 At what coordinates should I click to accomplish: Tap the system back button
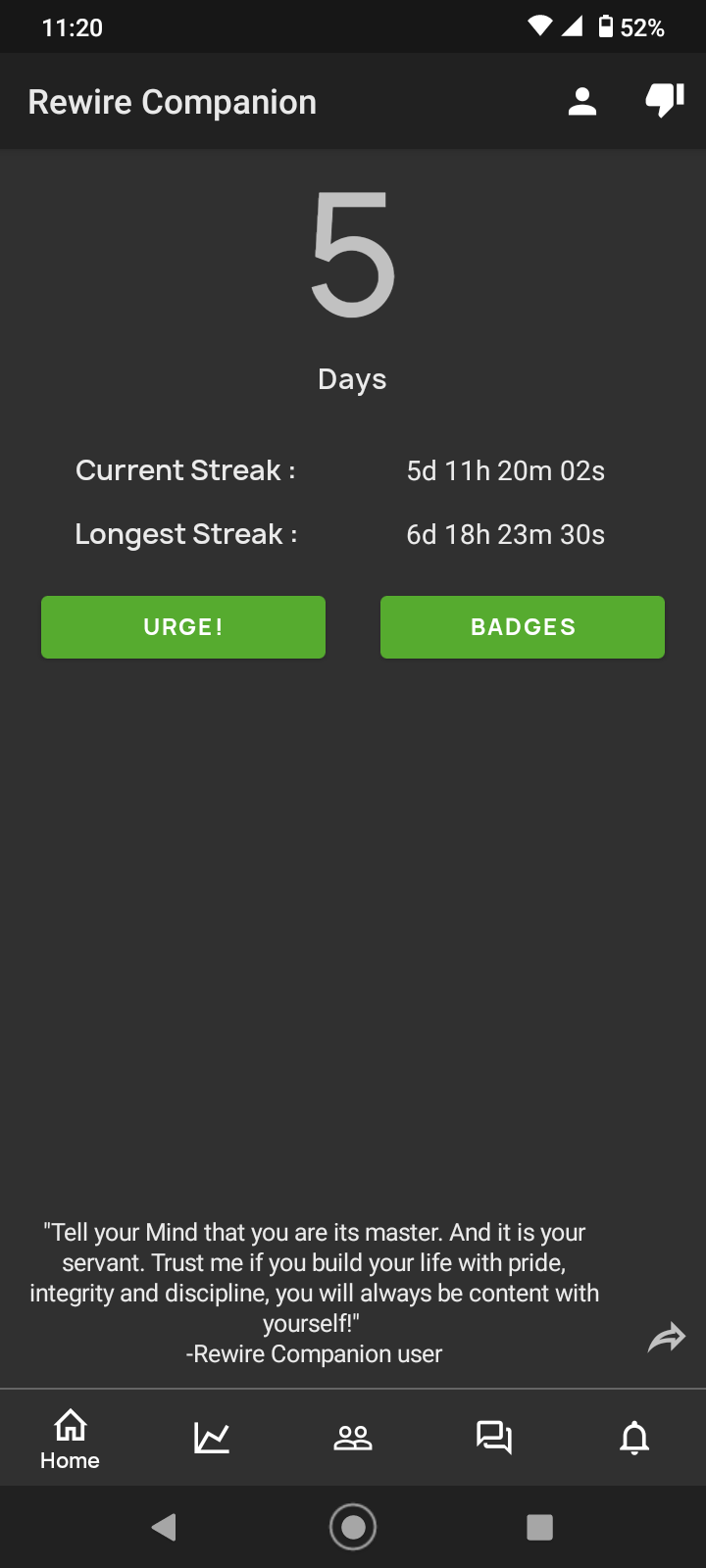point(164,1527)
